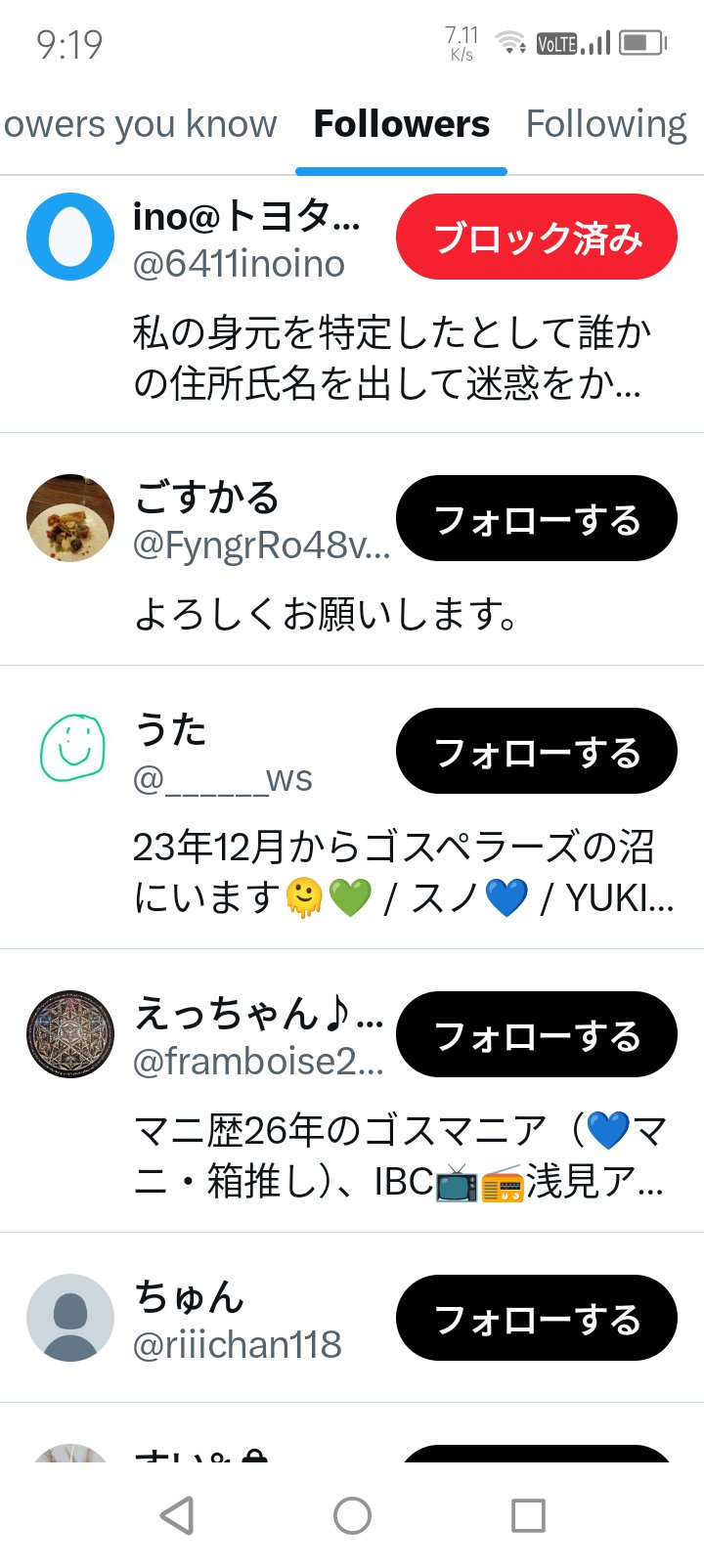Follow うた with フォローする button
This screenshot has height=1568, width=704.
[536, 752]
